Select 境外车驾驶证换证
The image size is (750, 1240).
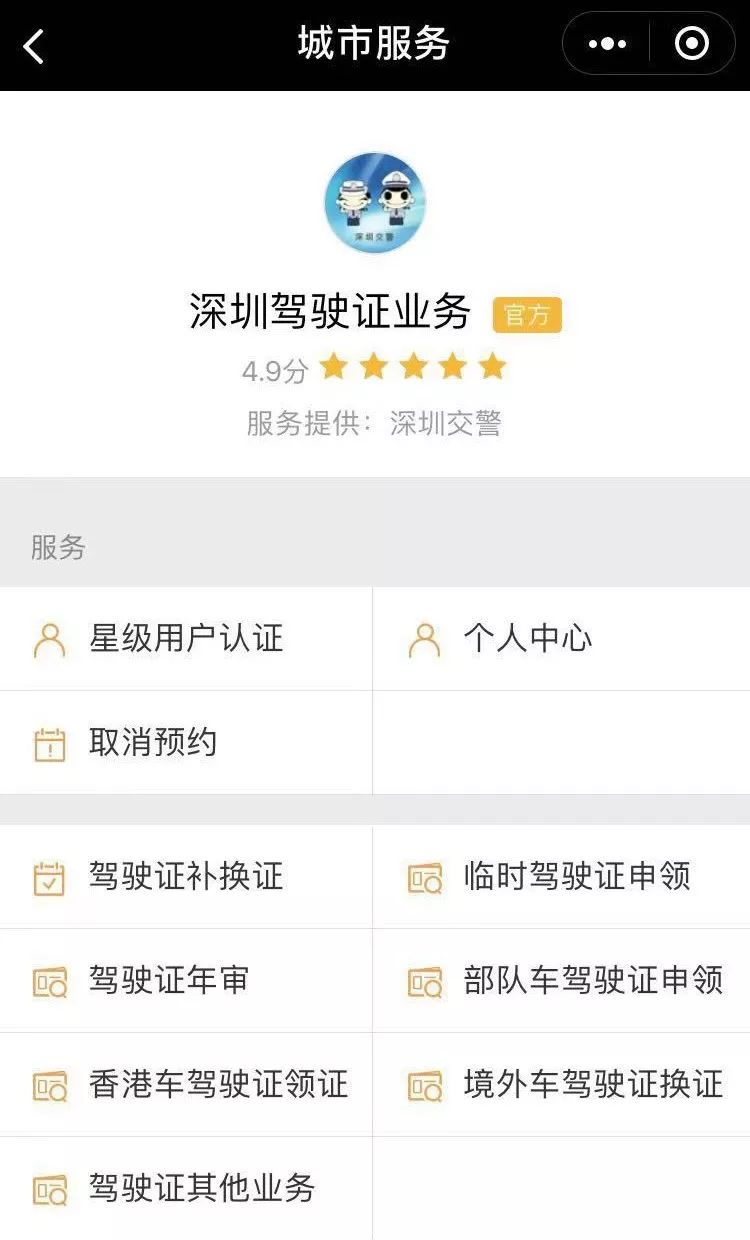point(593,1084)
